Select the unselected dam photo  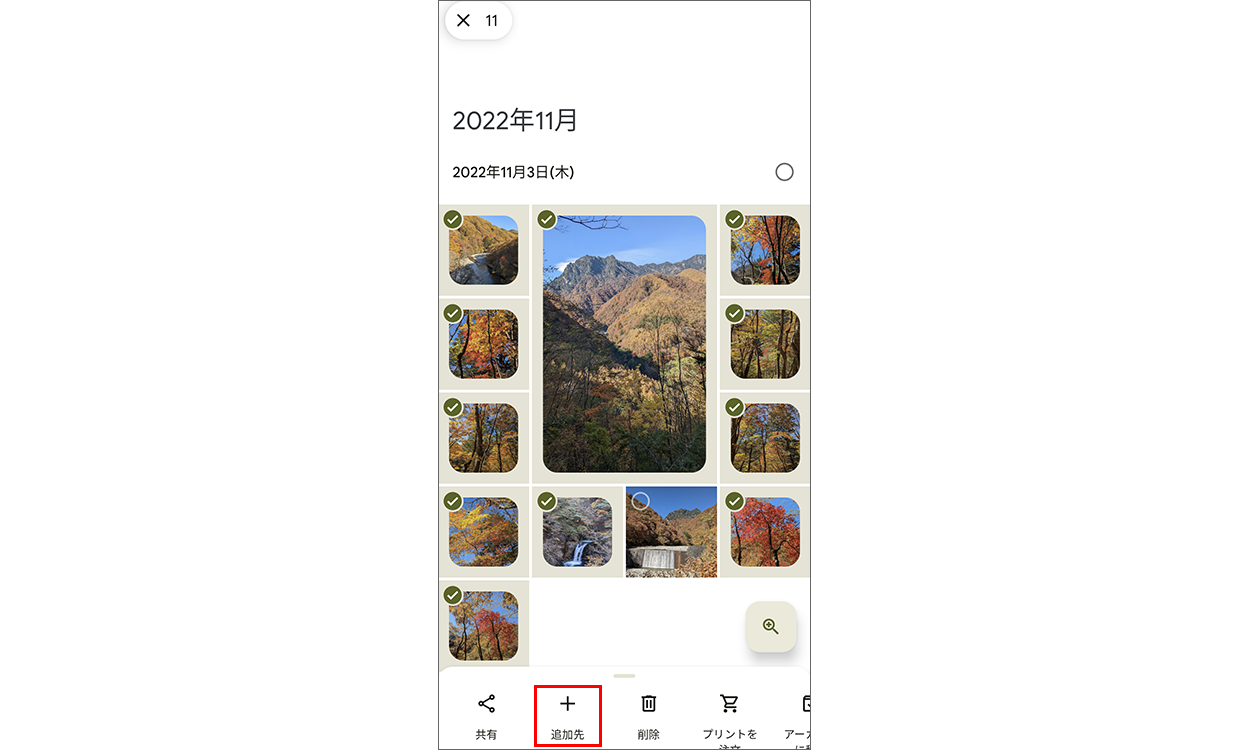click(671, 532)
